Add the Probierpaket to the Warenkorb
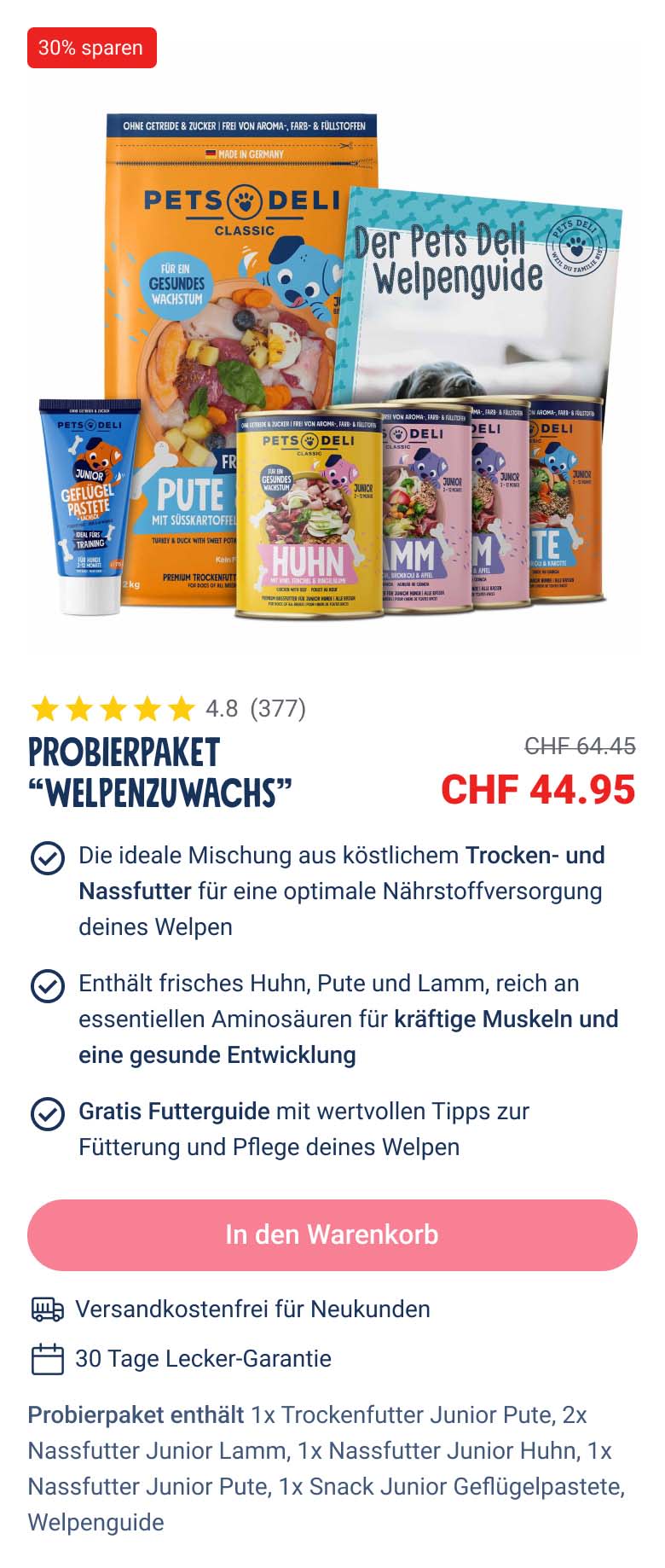 [x=332, y=1234]
